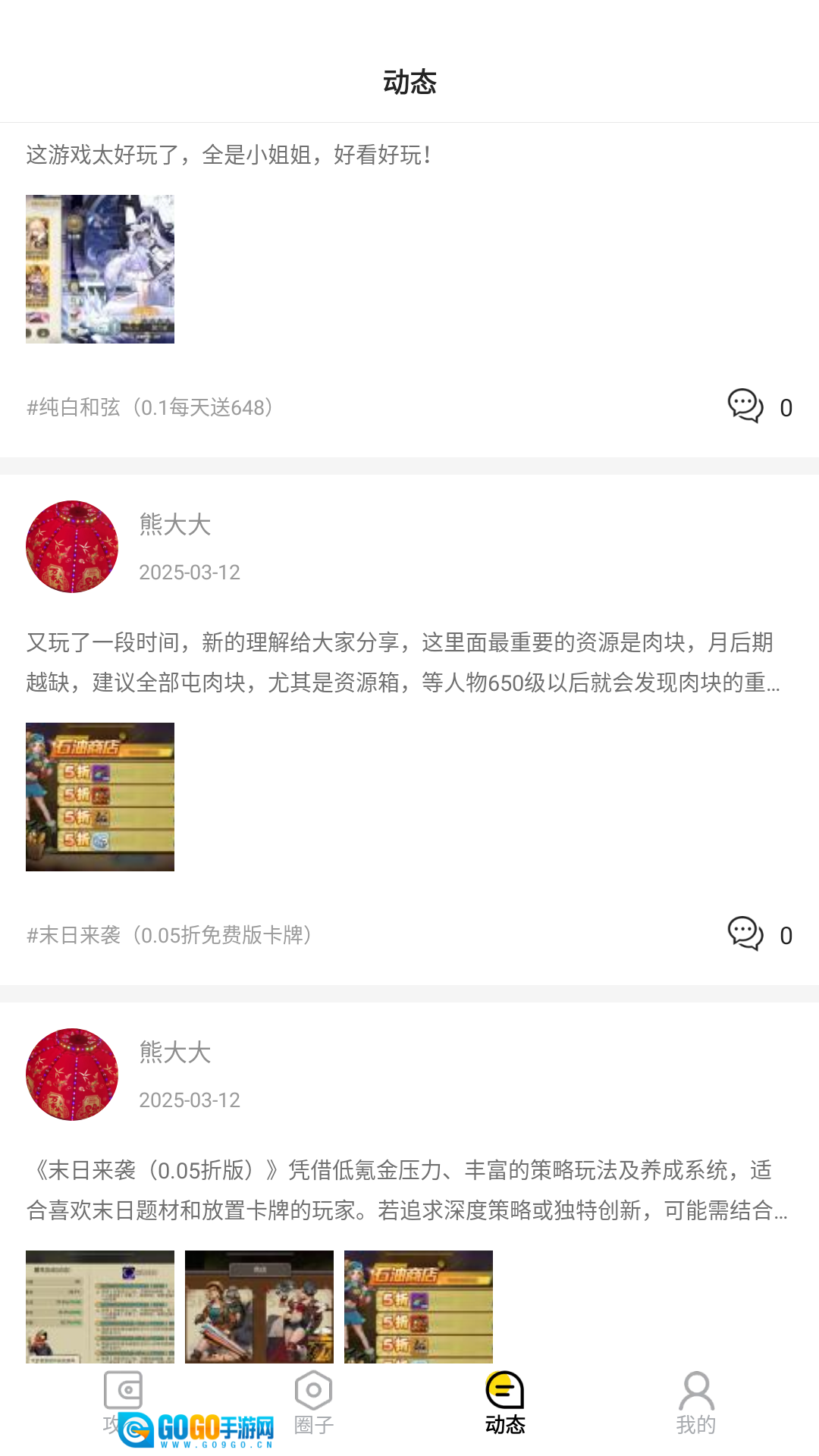Open the #末日来袭（0.05折免费版卡牌）link
Screen dimensions: 819x1456
pos(169,935)
